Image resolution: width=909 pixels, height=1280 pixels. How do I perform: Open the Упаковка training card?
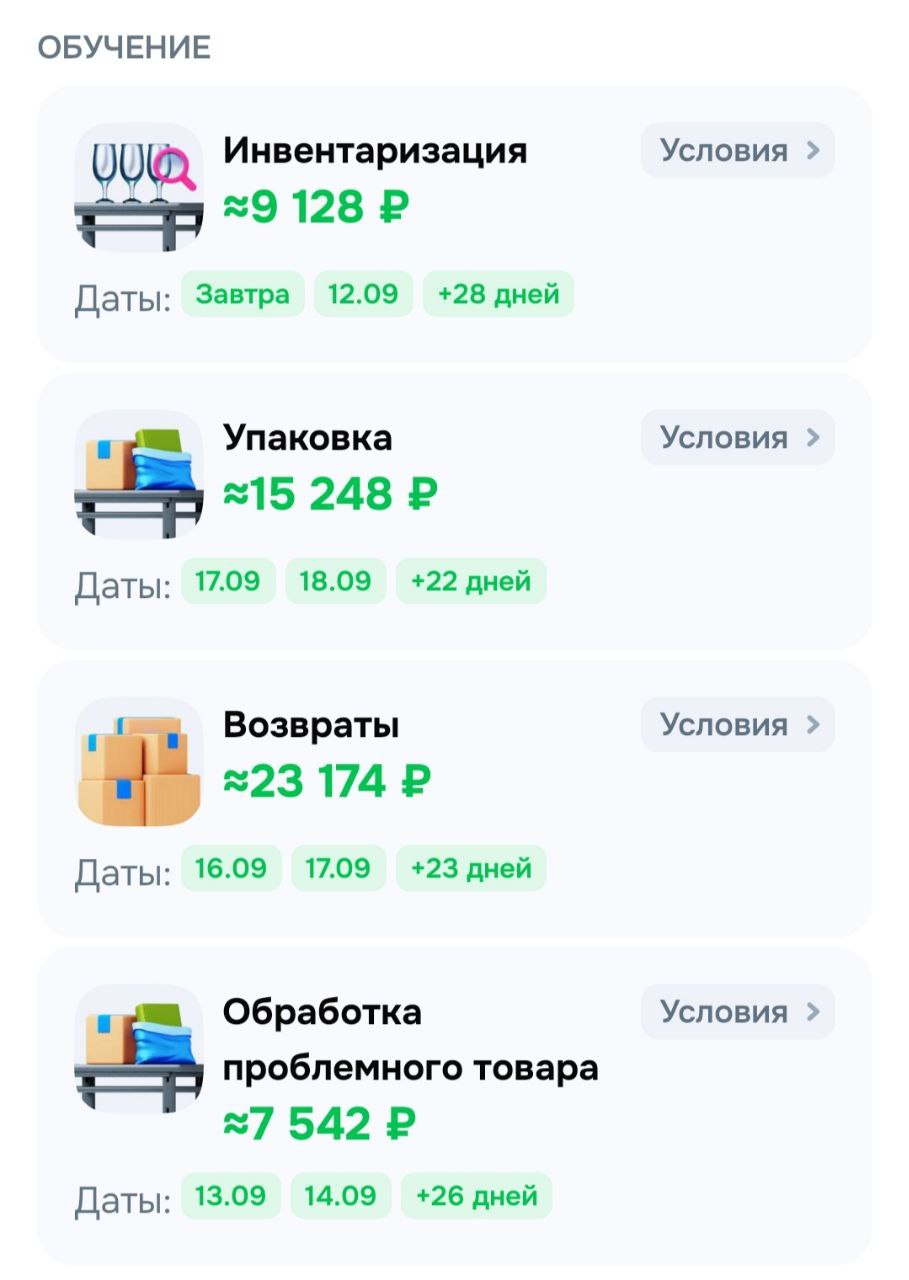coord(307,439)
